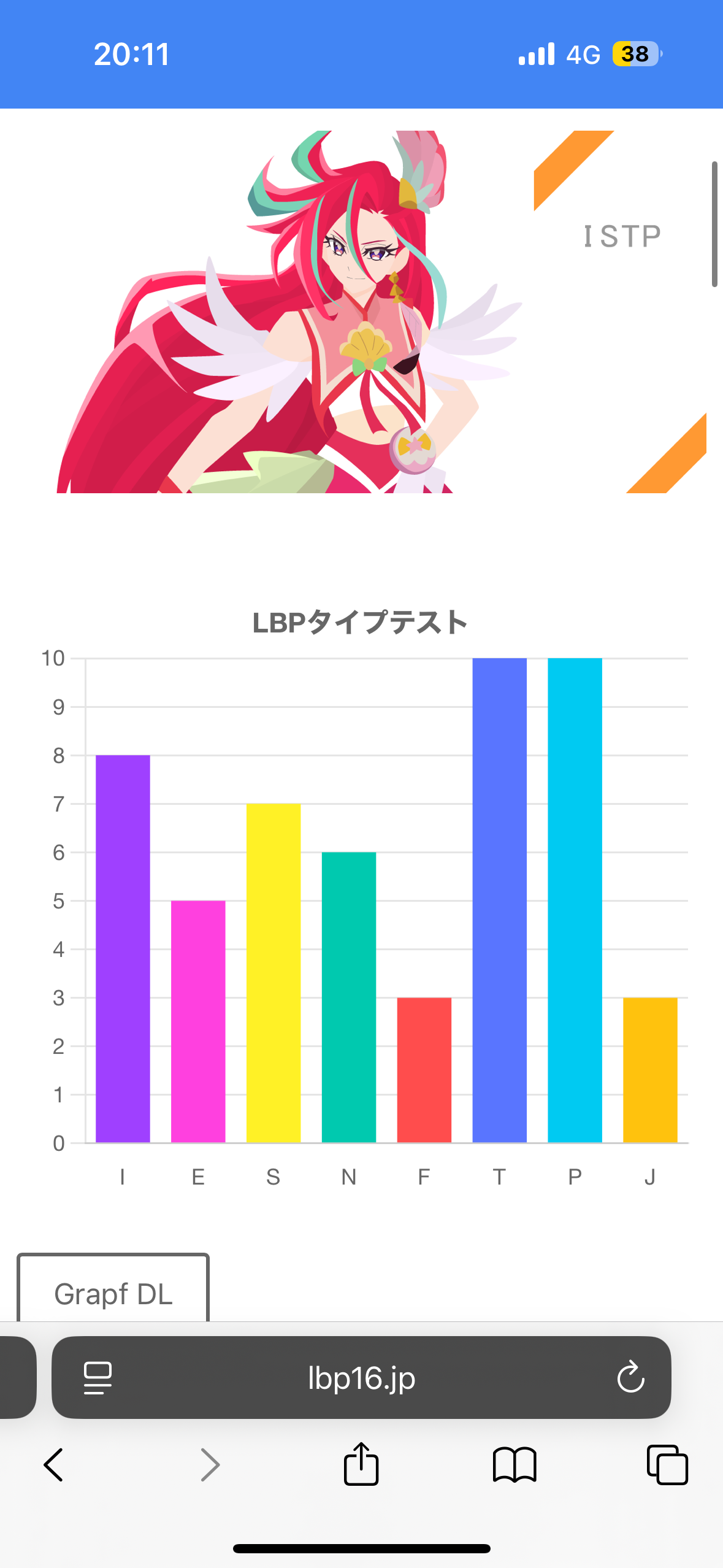Viewport: 723px width, 1568px height.
Task: Share this page
Action: [x=361, y=1464]
